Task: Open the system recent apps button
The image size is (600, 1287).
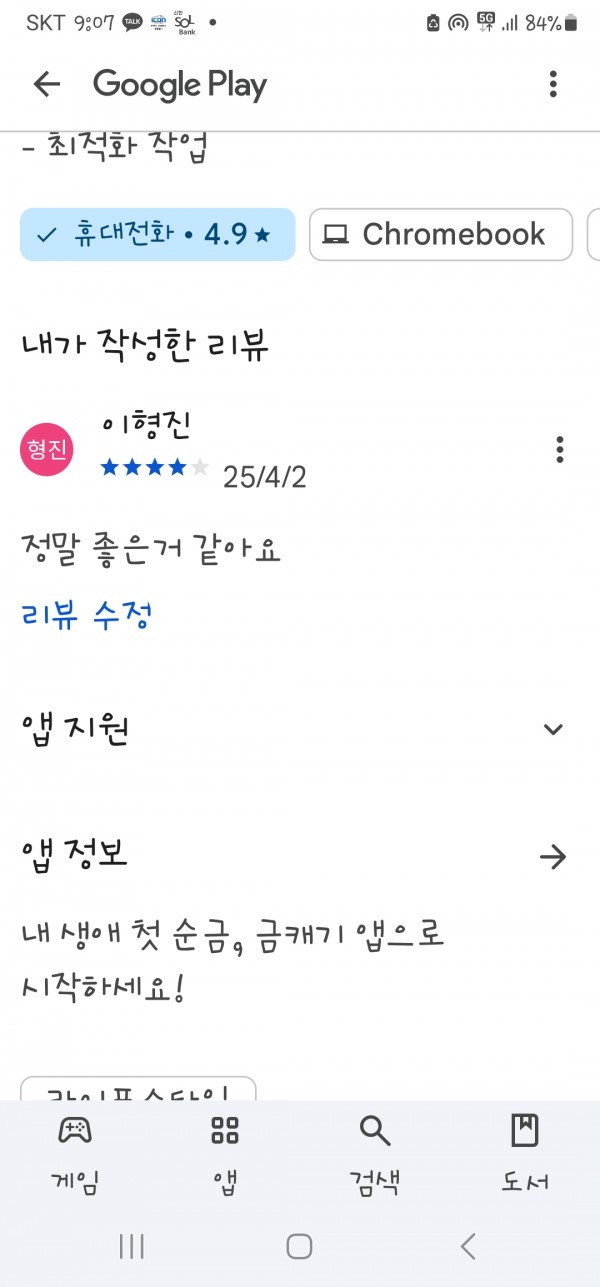Action: pyautogui.click(x=132, y=1245)
